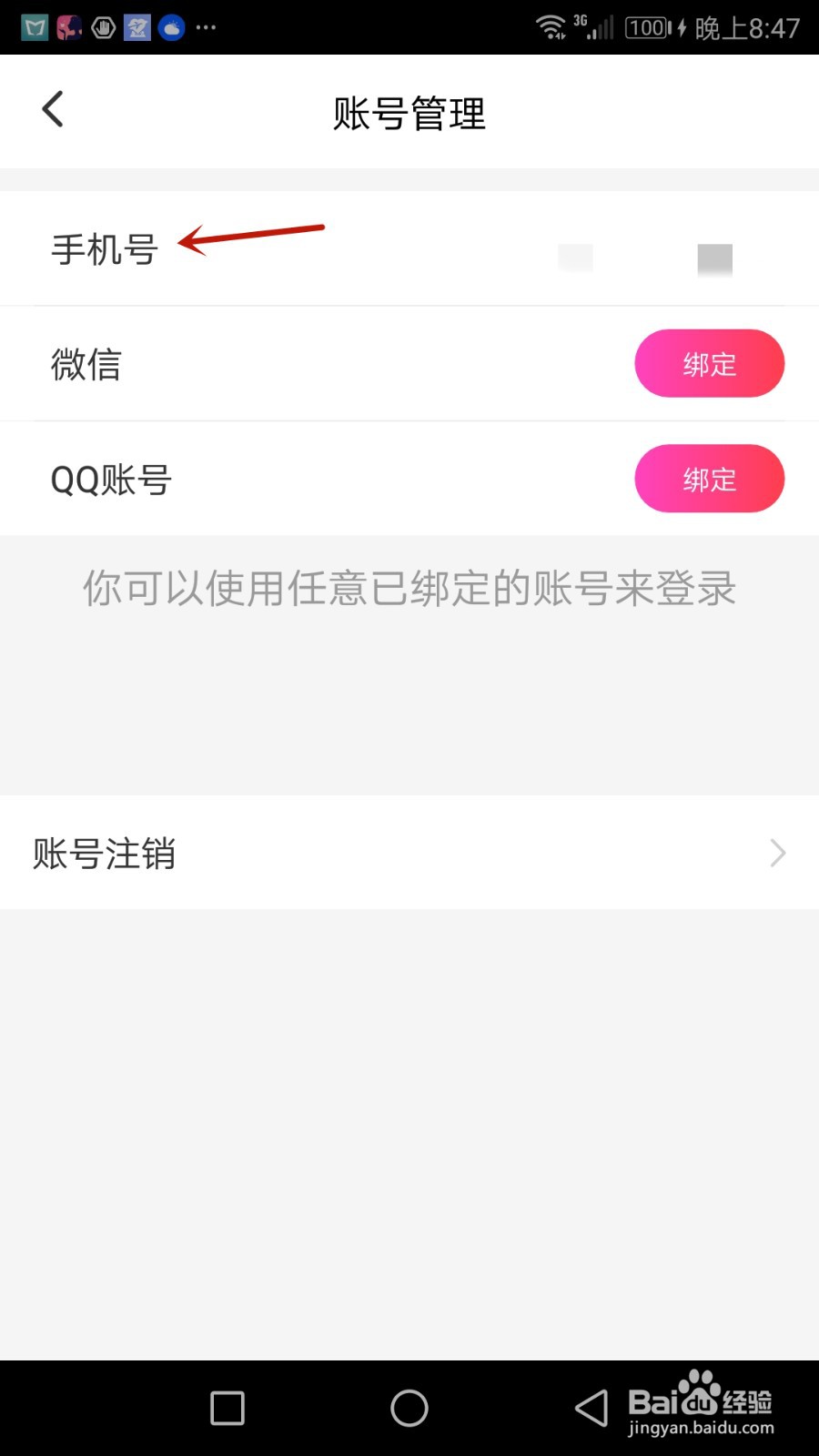
Task: Open 账号注销 option
Action: (409, 853)
